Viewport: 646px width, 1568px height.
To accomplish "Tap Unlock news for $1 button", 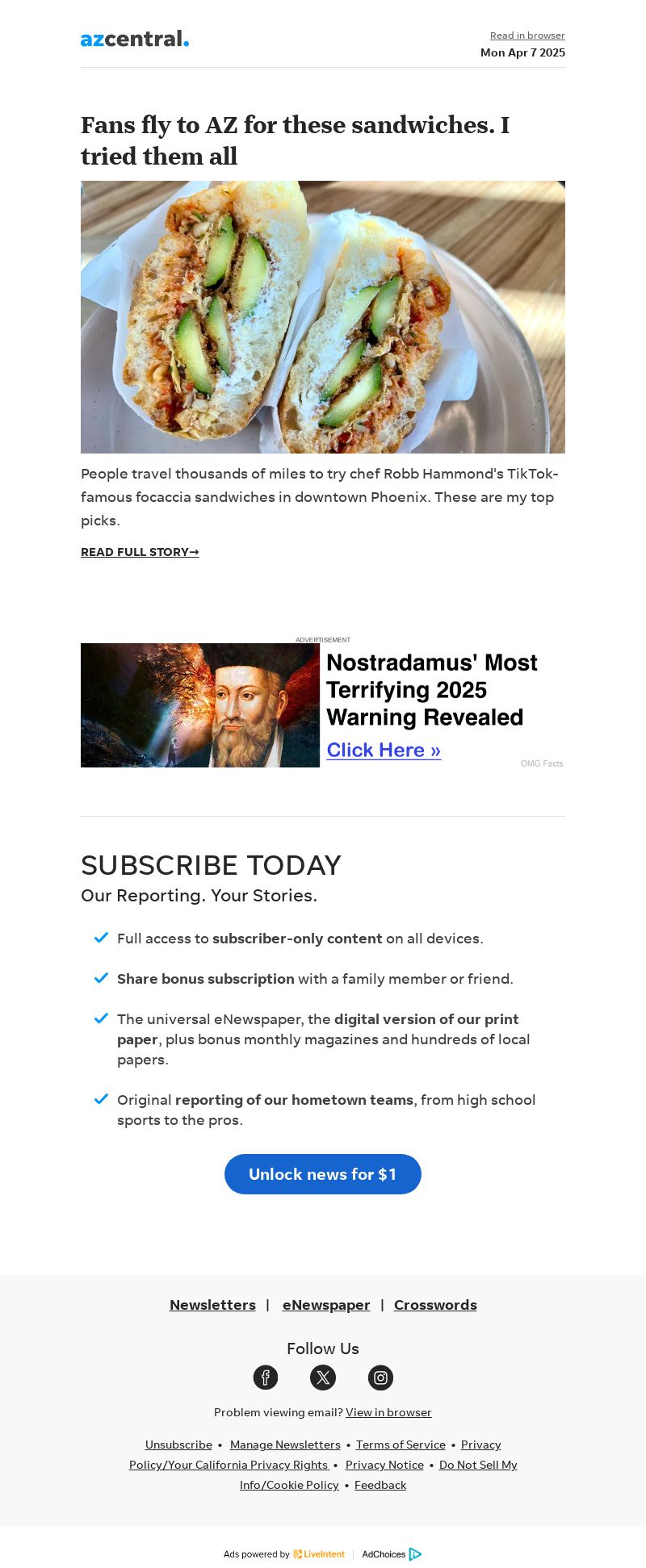I will pyautogui.click(x=323, y=1174).
